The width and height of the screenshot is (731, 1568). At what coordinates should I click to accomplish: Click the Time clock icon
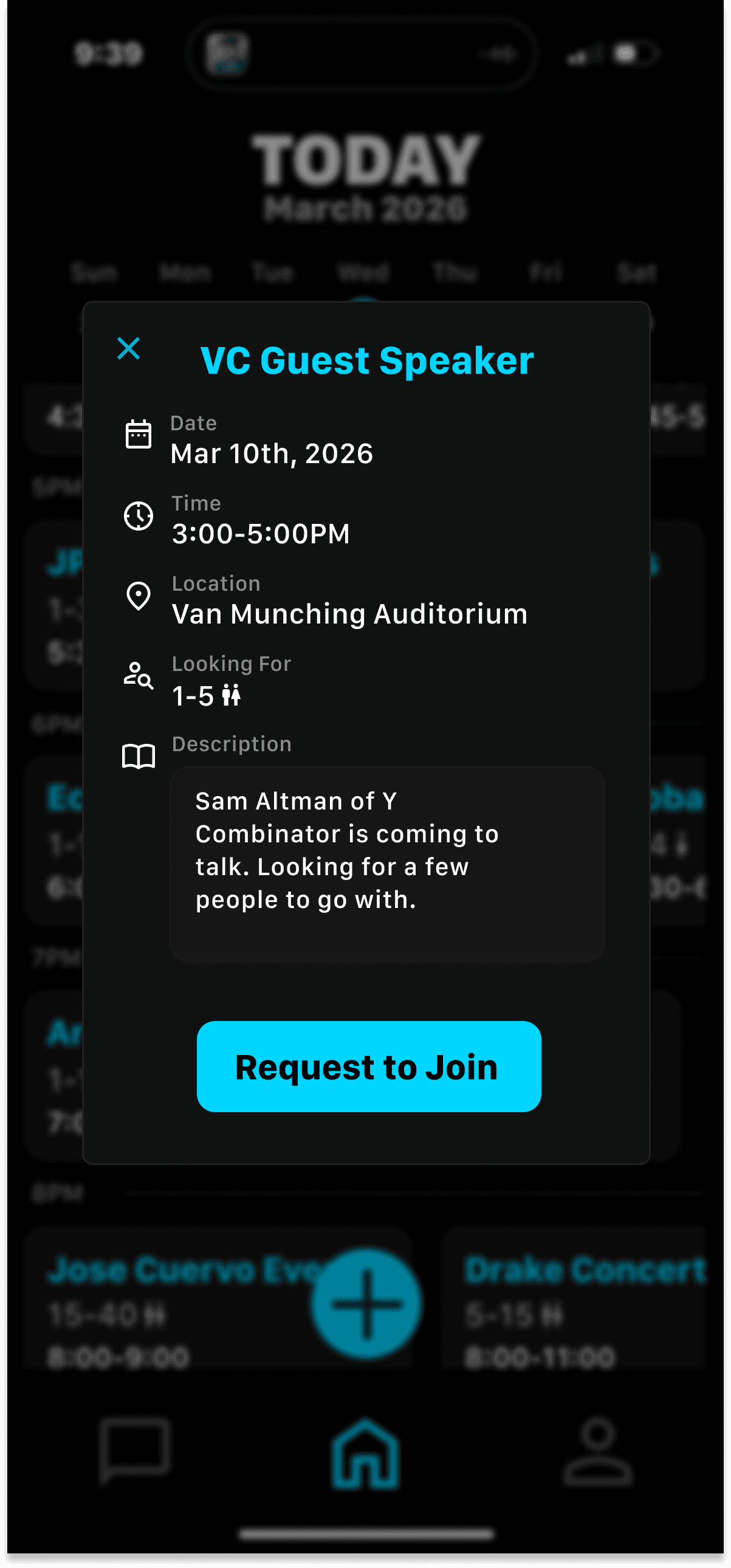pyautogui.click(x=138, y=515)
